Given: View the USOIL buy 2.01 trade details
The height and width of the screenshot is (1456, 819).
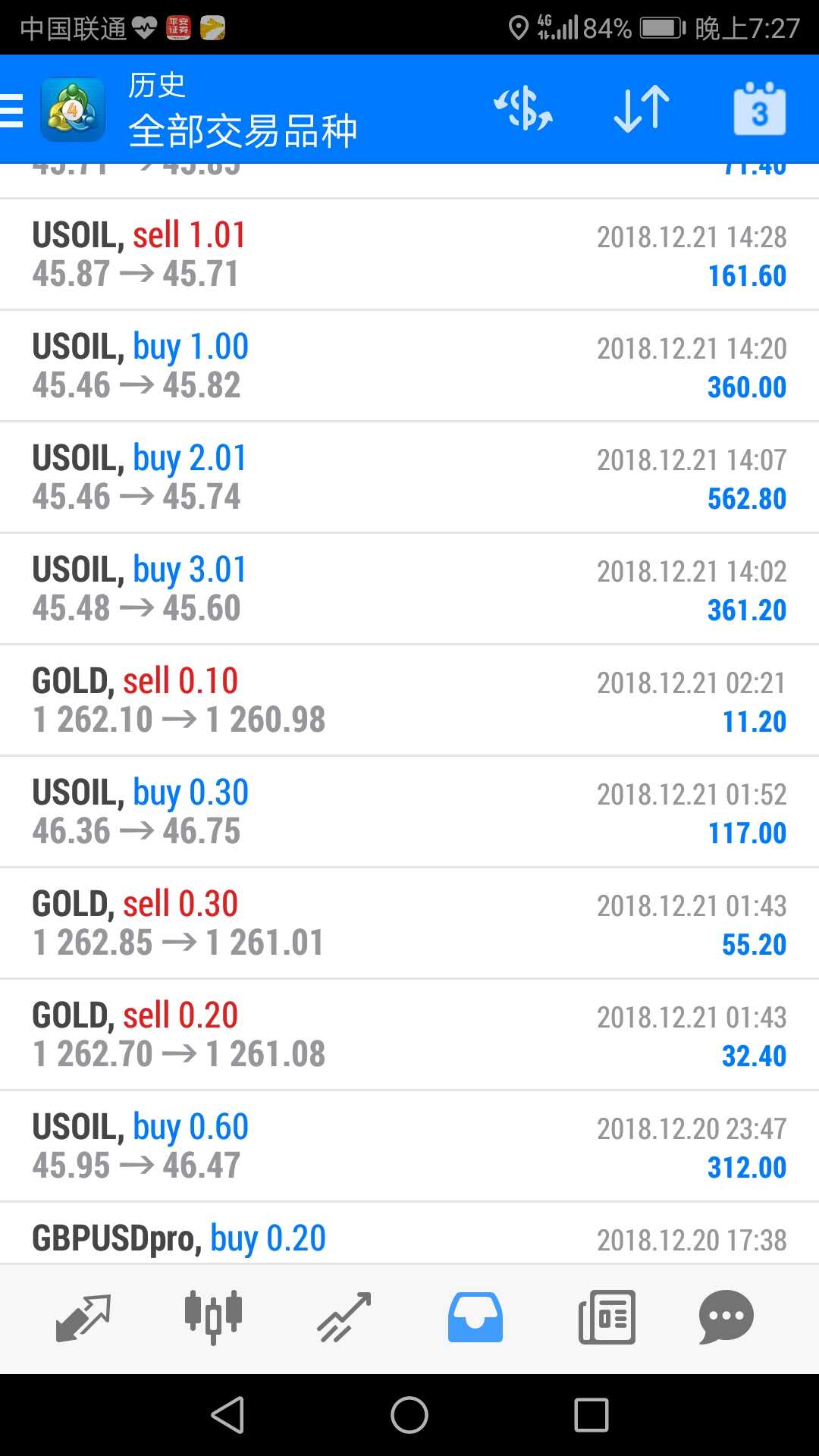Looking at the screenshot, I should 409,478.
